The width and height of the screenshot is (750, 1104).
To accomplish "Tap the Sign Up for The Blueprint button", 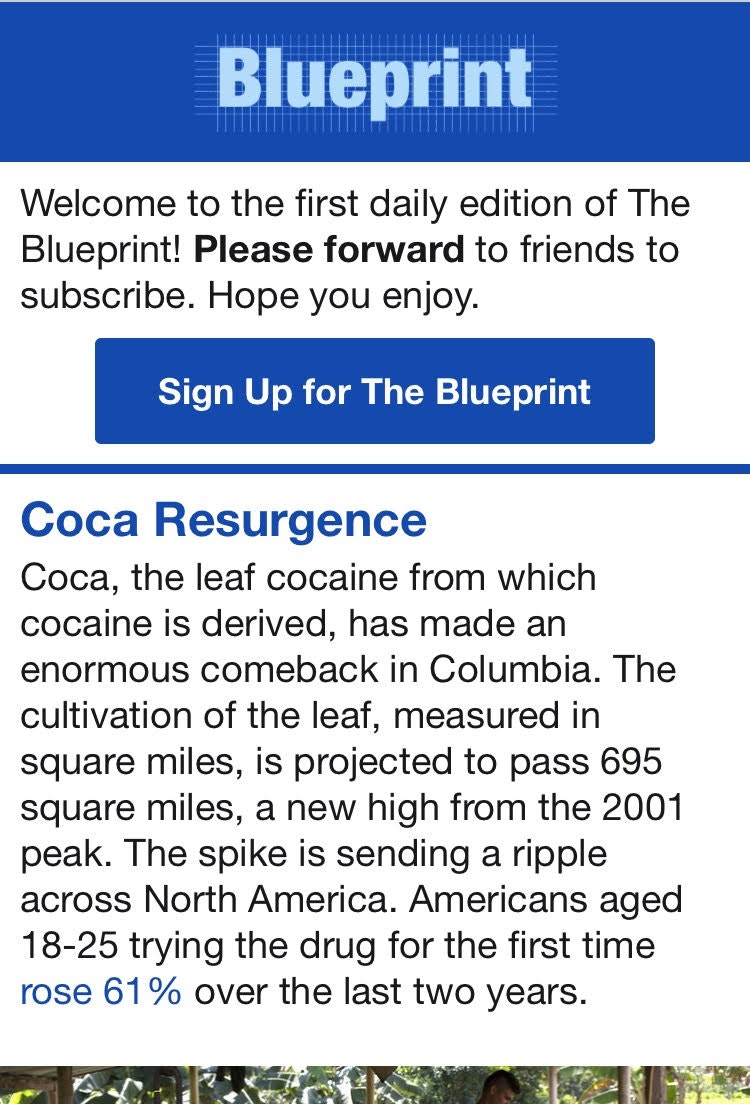I will click(x=374, y=391).
